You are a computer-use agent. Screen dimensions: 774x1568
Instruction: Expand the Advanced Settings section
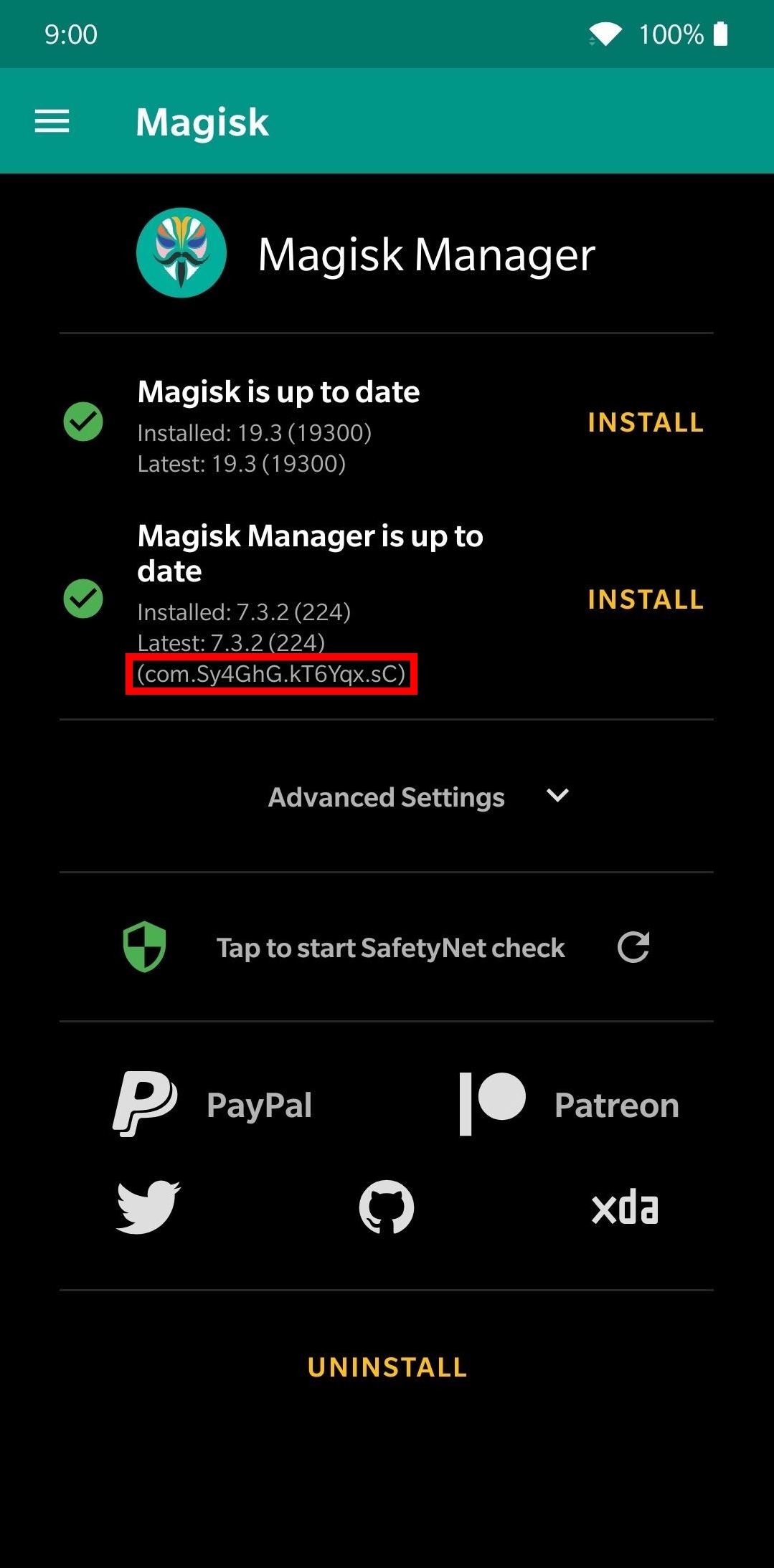click(x=385, y=797)
